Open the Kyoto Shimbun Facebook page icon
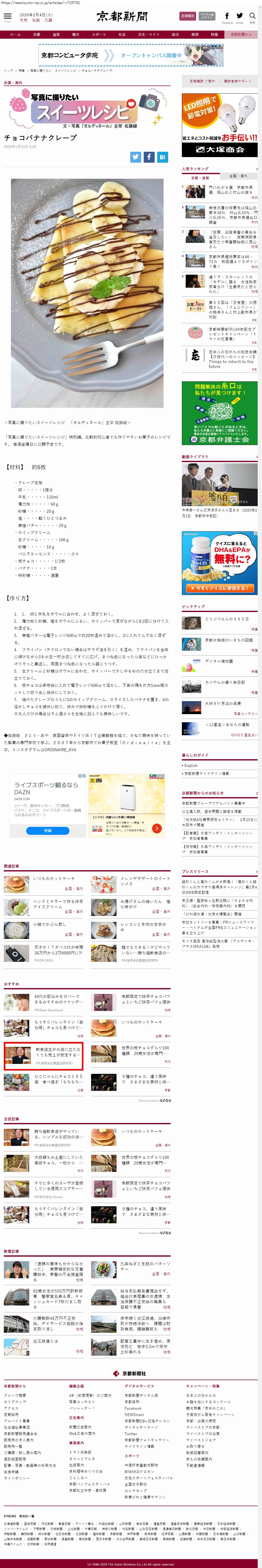Image resolution: width=262 pixels, height=1568 pixels. pos(227,17)
